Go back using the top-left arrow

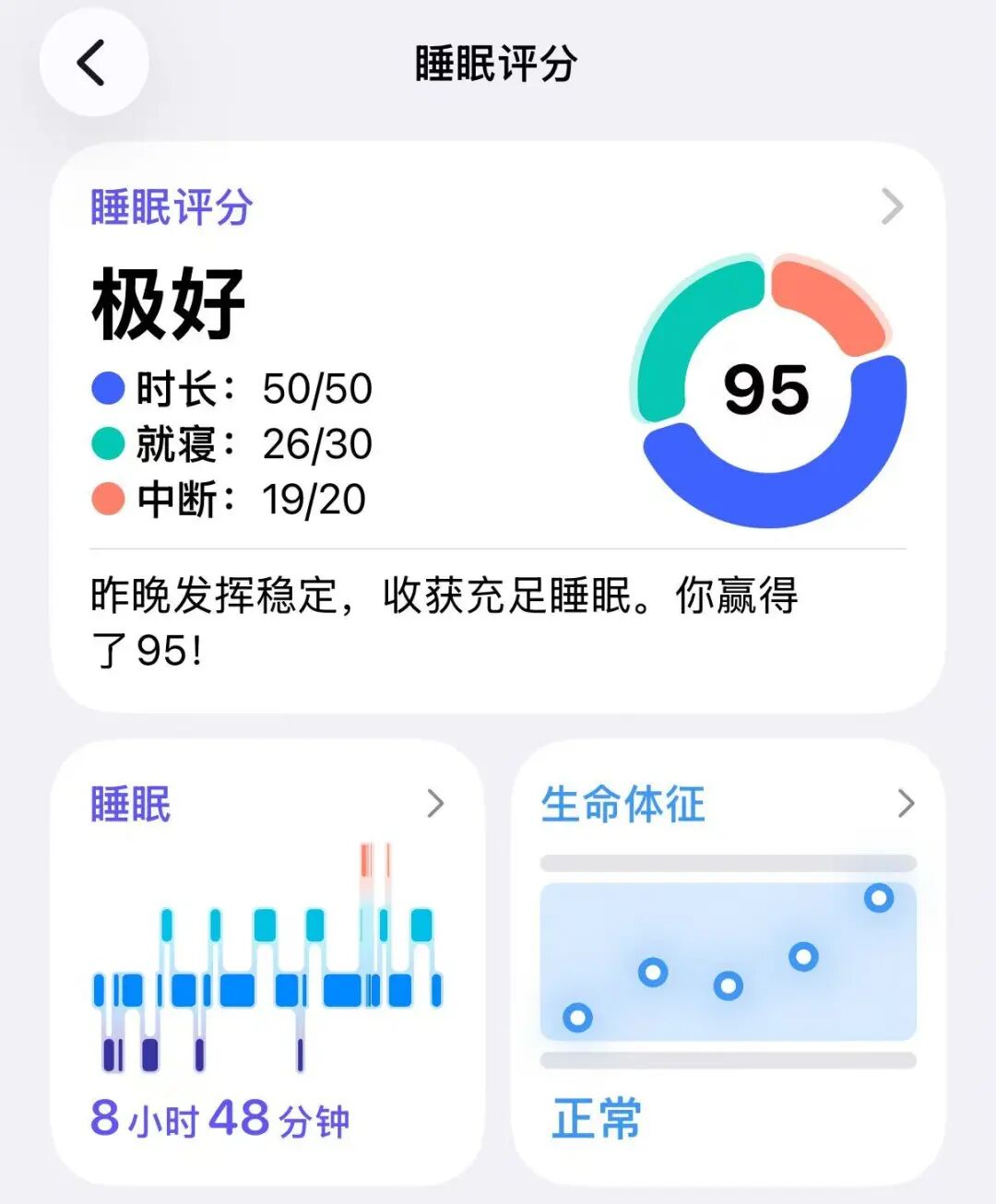tap(92, 64)
